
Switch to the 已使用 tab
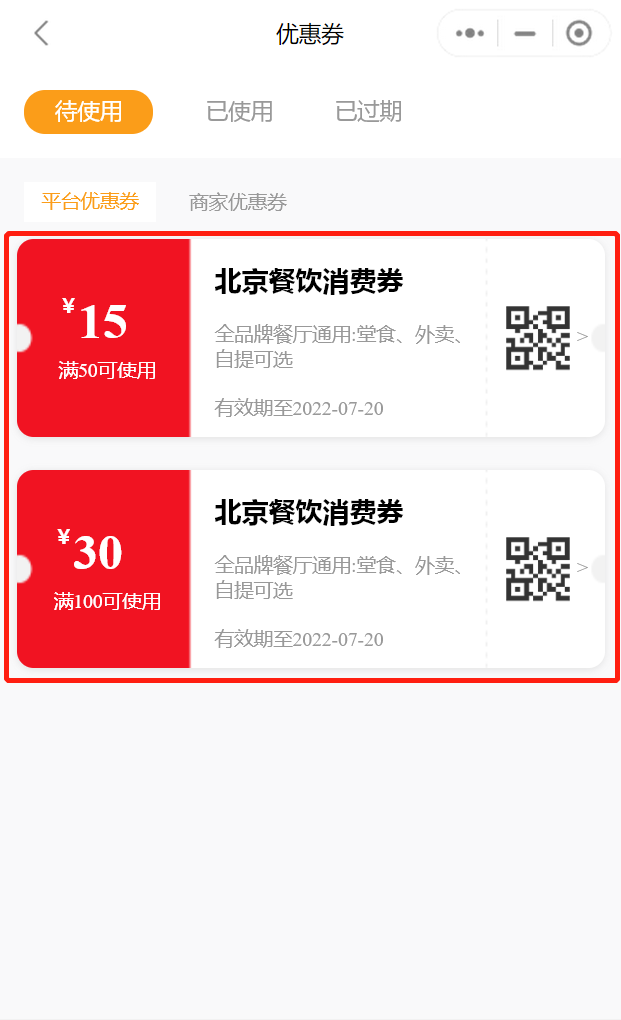pos(239,111)
